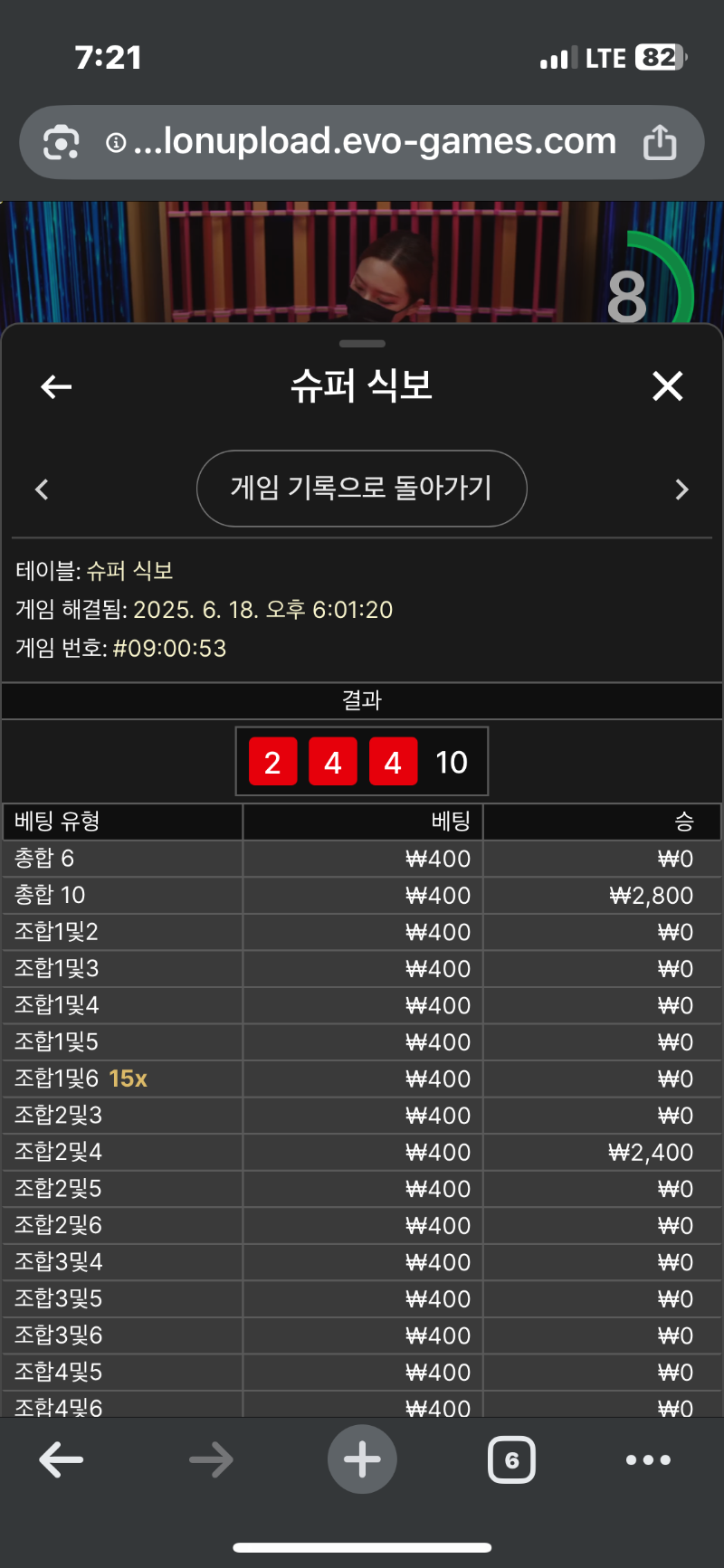This screenshot has width=724, height=1568.
Task: Open a new browser tab
Action: click(x=362, y=1459)
